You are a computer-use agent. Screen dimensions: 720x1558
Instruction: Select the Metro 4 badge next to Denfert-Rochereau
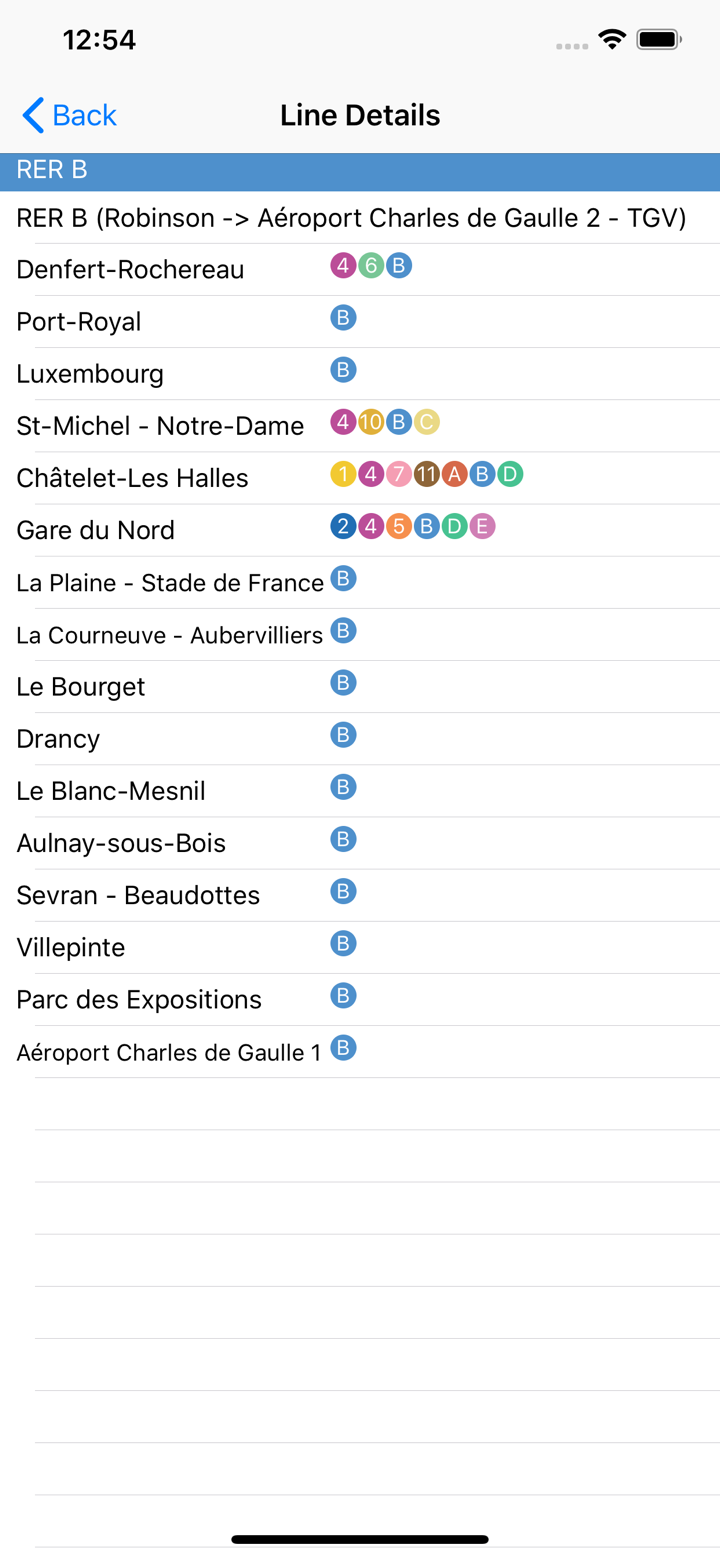tap(343, 265)
